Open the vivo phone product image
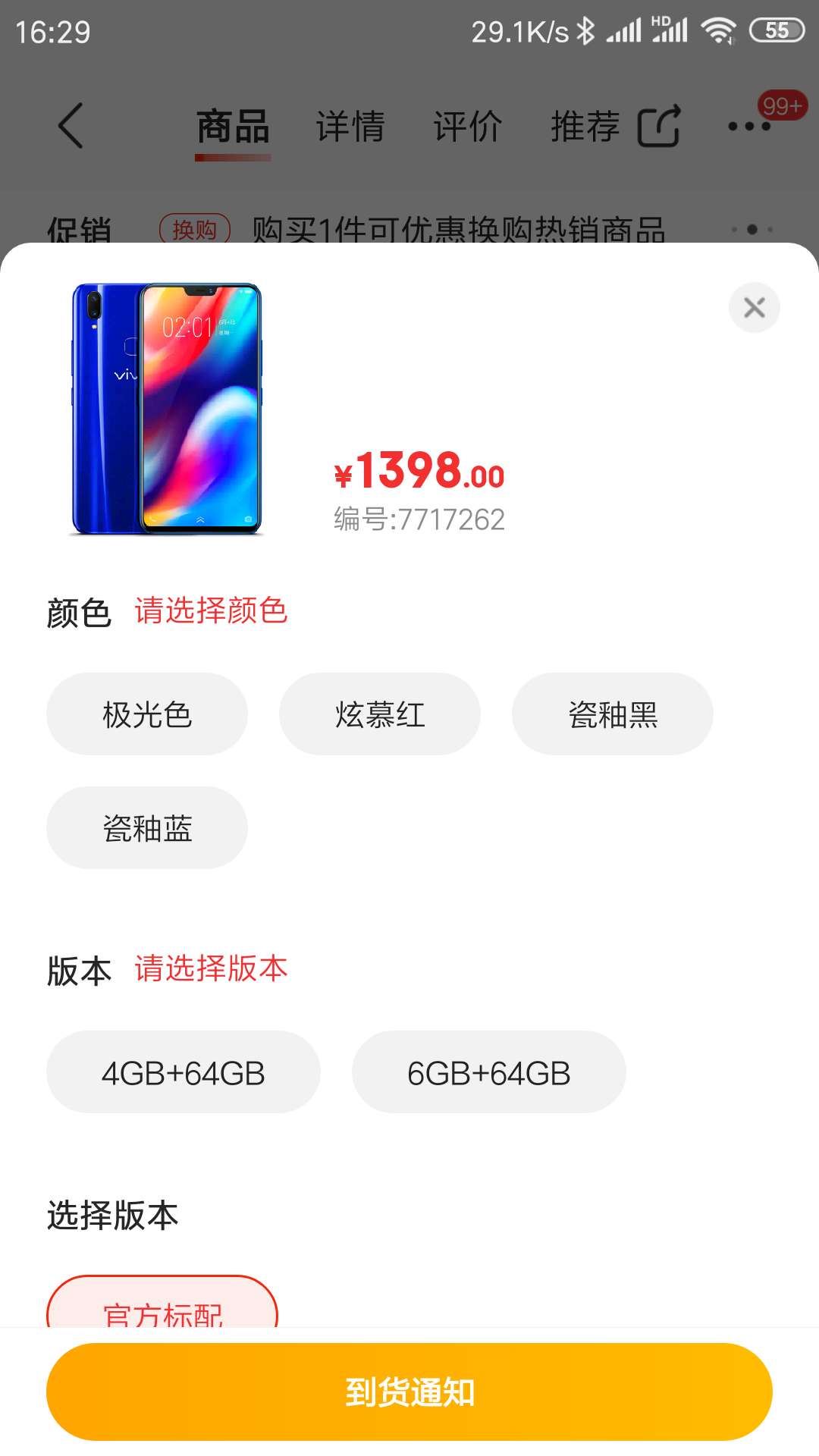Screen dimensions: 819x1456 coord(167,409)
